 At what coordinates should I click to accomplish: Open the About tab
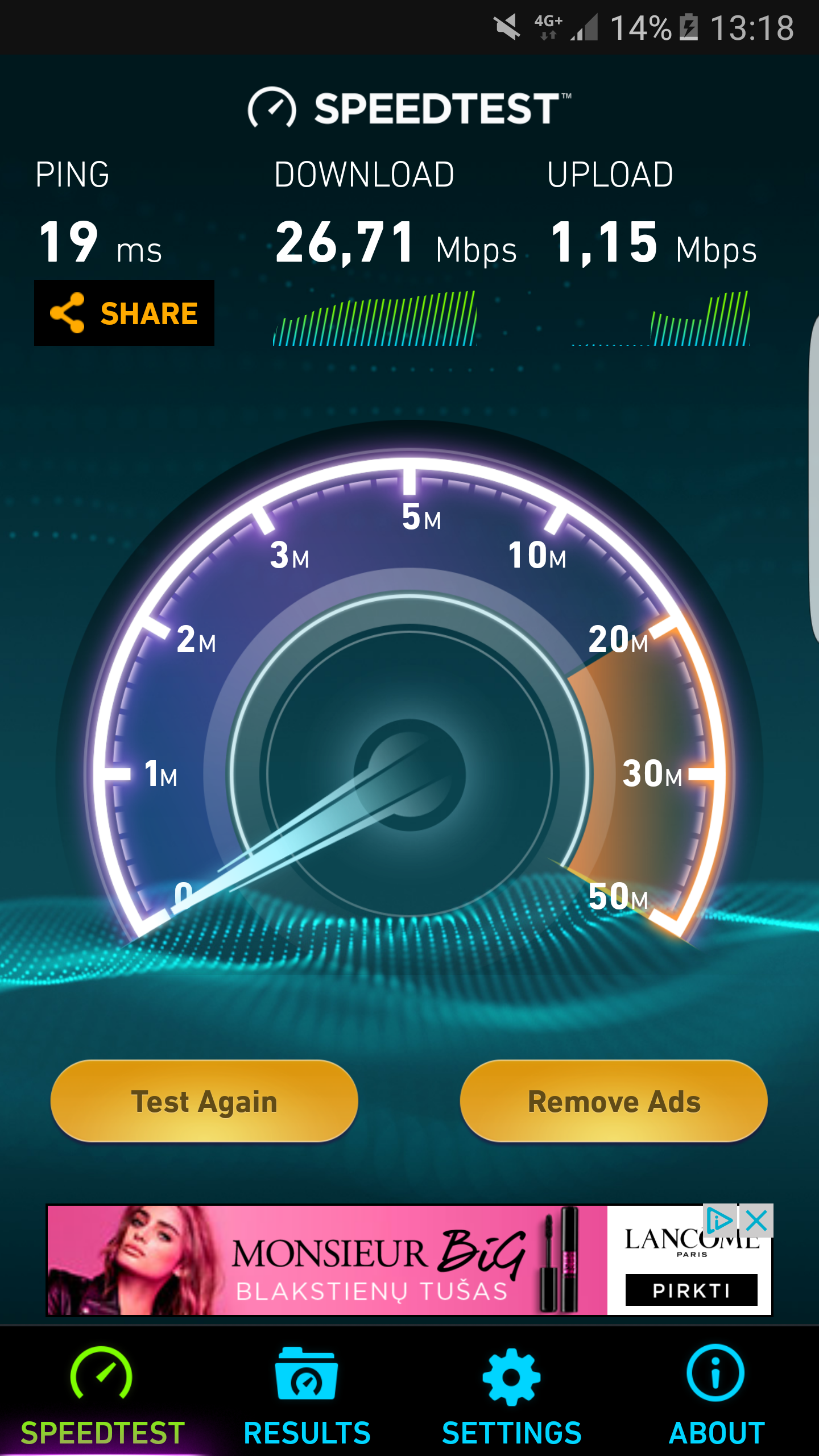[x=717, y=1396]
